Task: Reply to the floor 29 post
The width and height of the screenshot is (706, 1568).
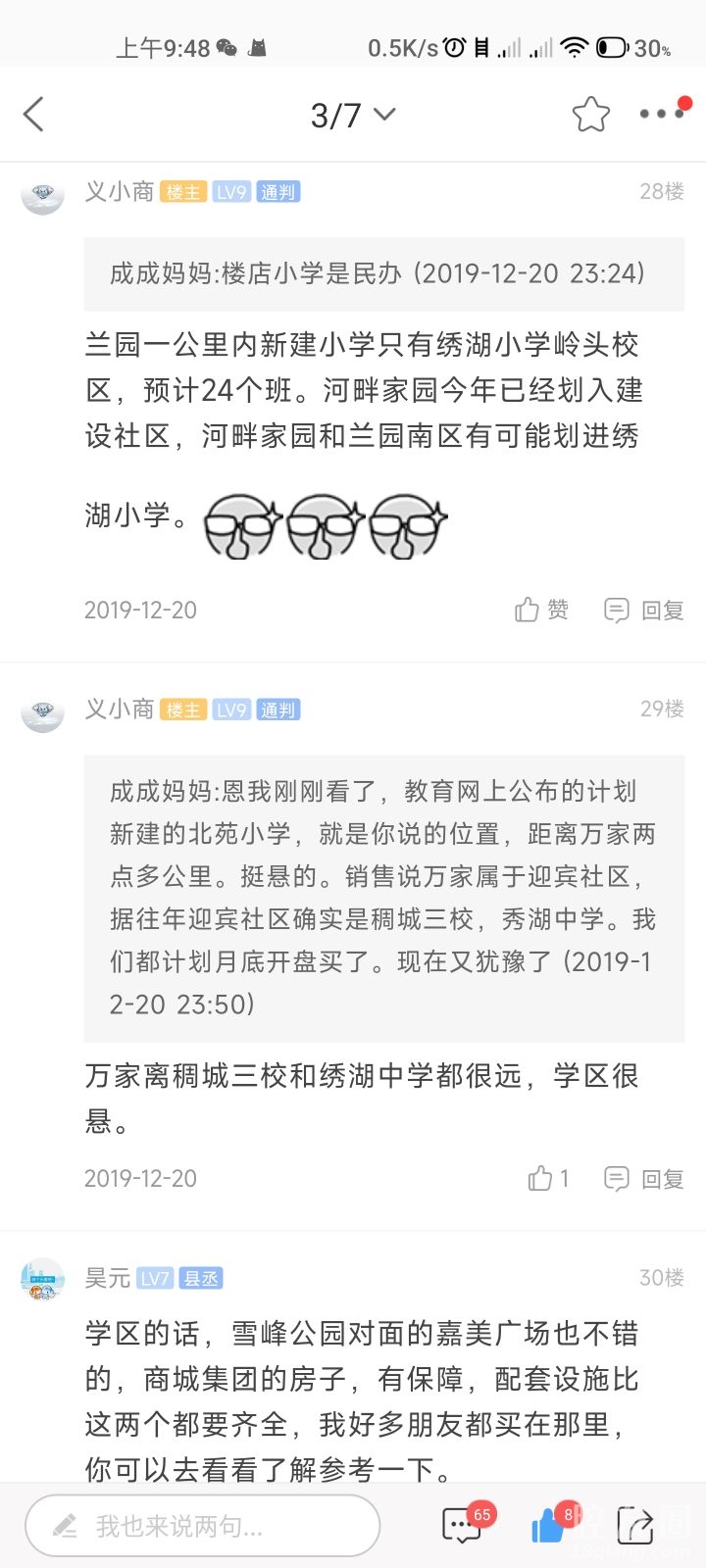Action: (x=643, y=1178)
